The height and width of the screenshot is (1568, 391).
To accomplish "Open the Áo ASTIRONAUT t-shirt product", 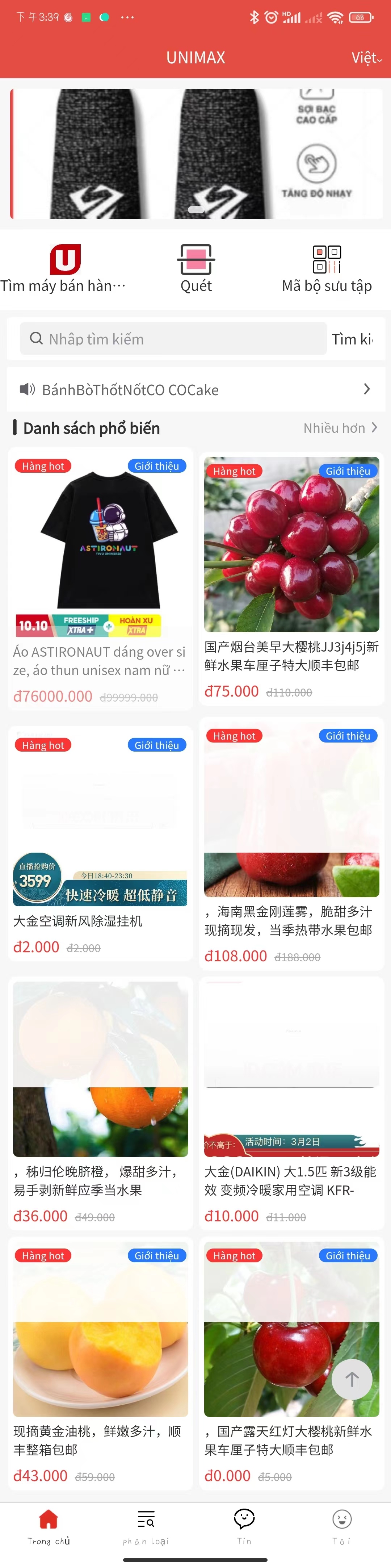I will [100, 578].
